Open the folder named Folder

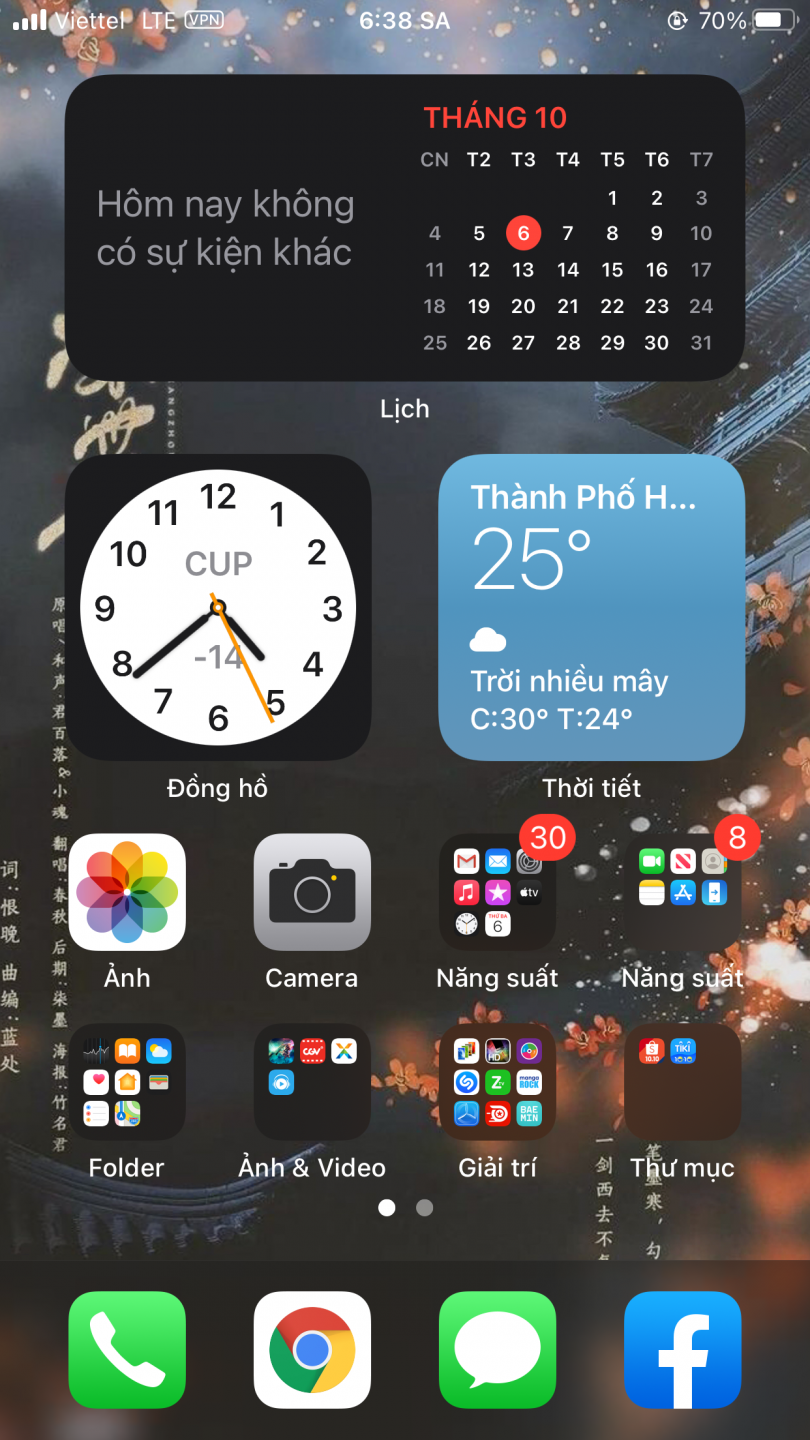pos(127,1082)
